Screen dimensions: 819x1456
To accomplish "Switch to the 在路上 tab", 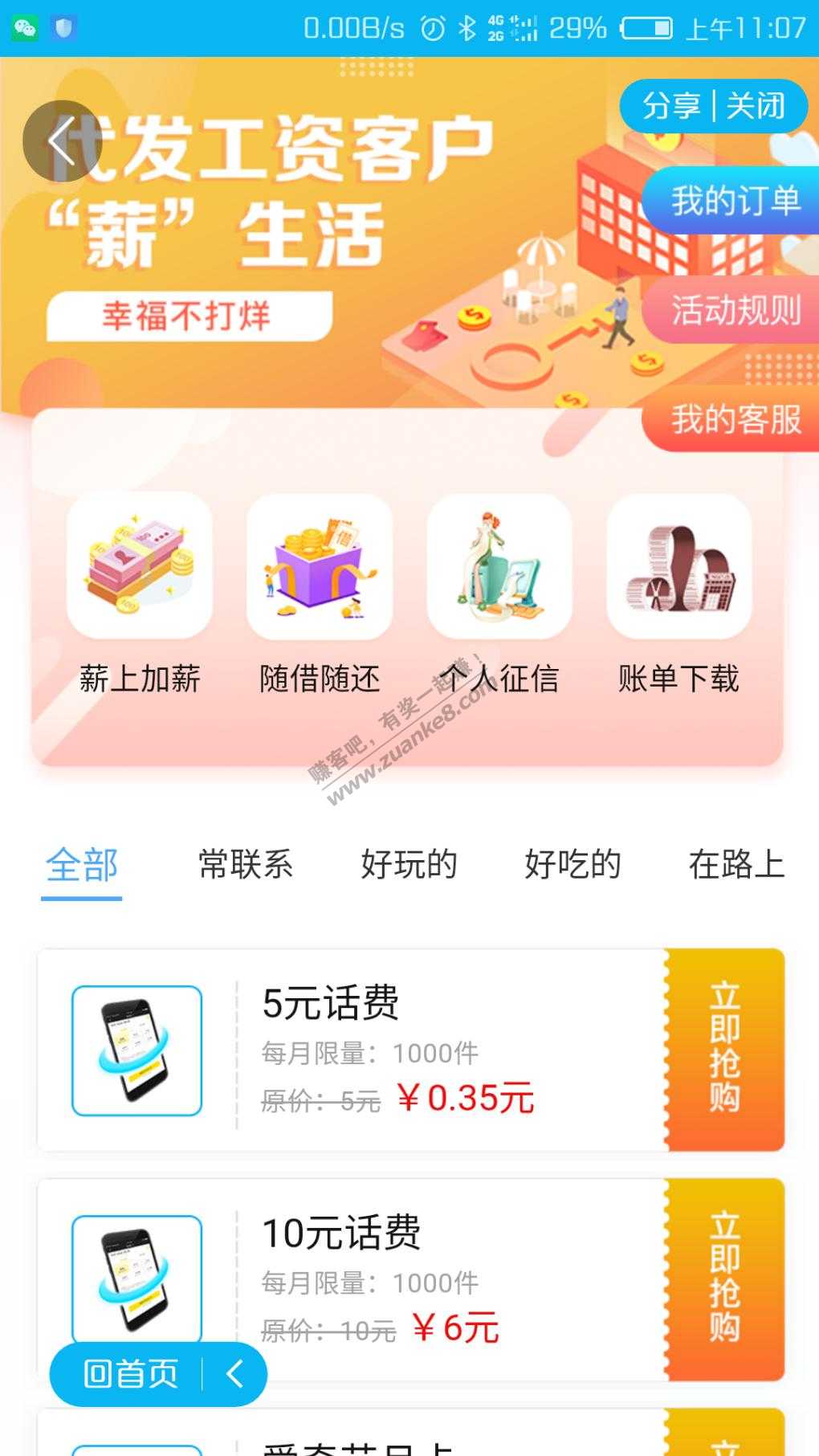I will (x=735, y=866).
